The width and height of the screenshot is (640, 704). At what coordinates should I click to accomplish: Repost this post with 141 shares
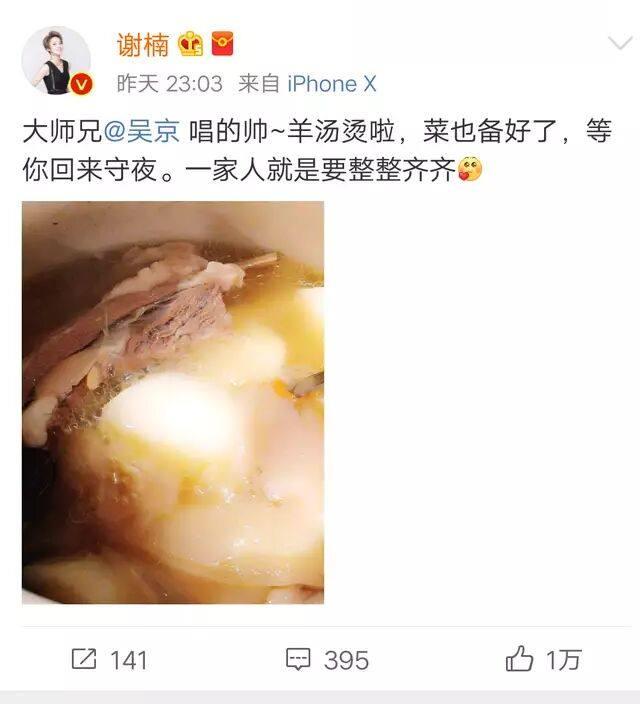tap(108, 660)
